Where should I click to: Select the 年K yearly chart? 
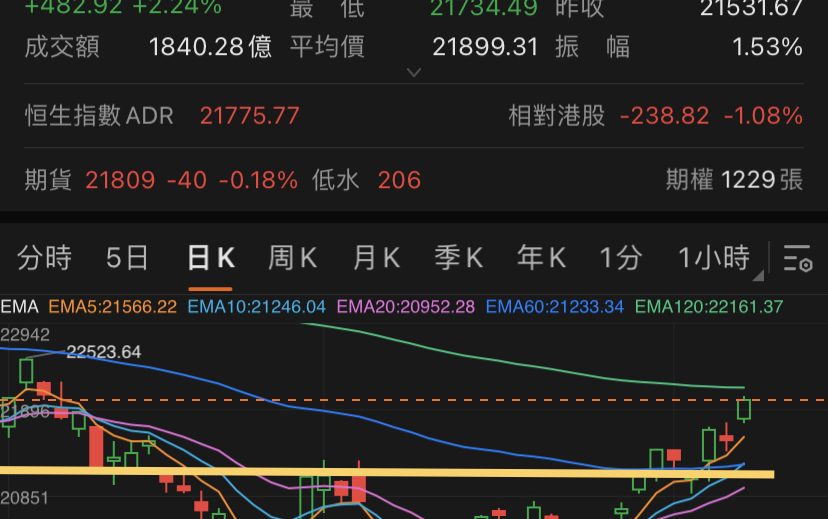coord(541,258)
